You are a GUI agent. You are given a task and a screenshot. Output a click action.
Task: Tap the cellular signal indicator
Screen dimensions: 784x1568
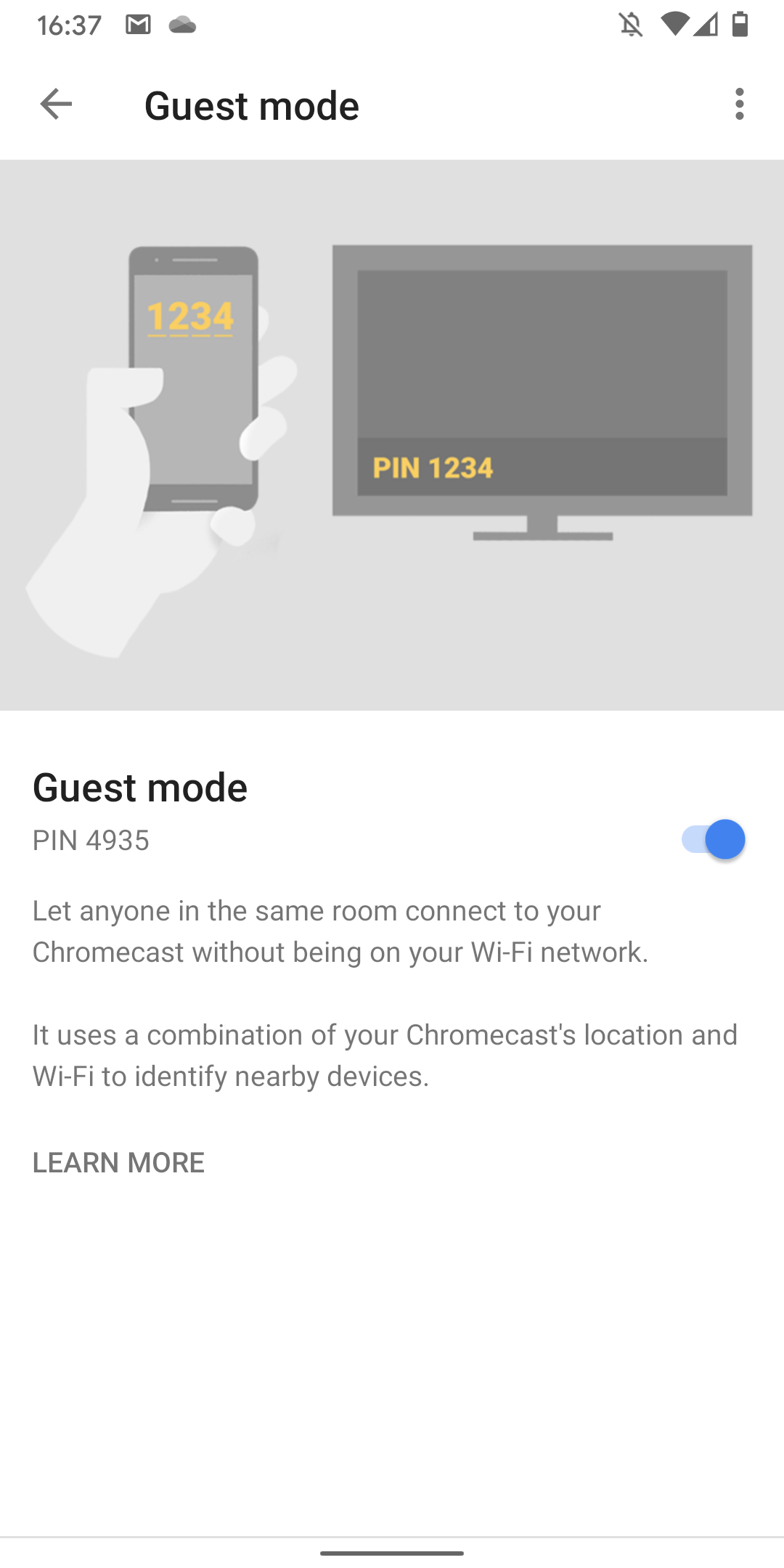coord(706,25)
